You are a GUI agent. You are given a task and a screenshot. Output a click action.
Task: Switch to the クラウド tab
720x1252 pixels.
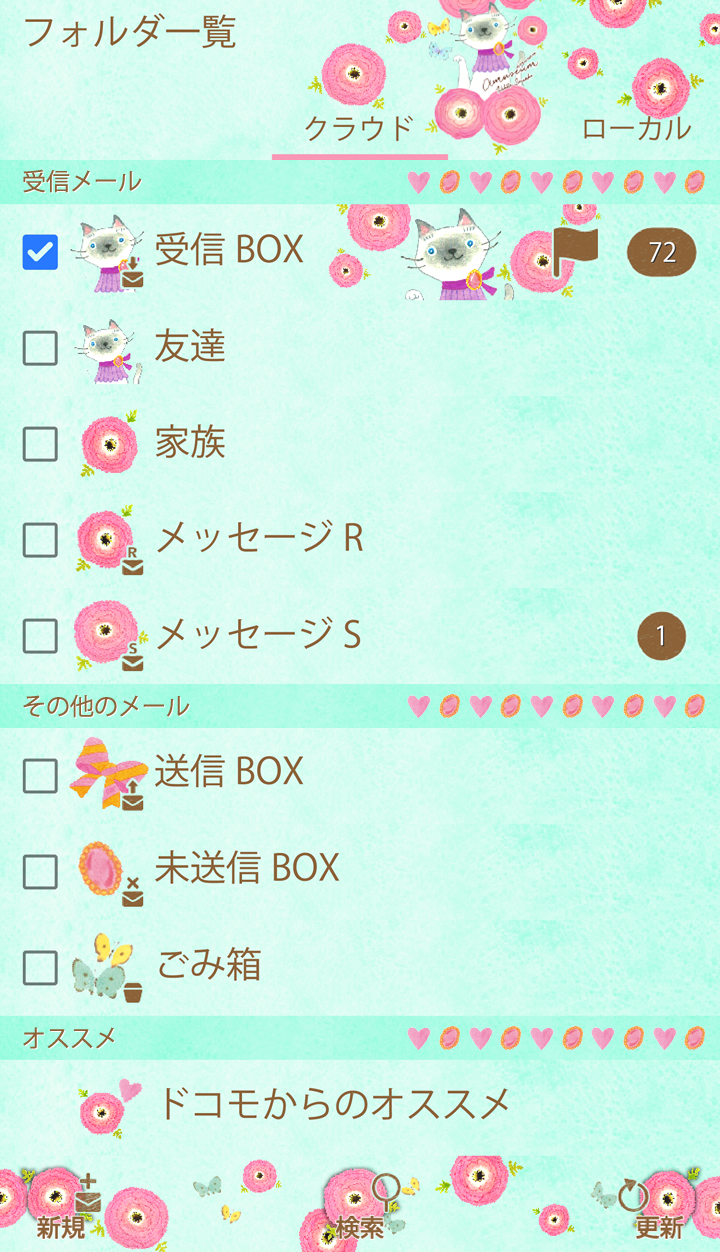pyautogui.click(x=359, y=129)
